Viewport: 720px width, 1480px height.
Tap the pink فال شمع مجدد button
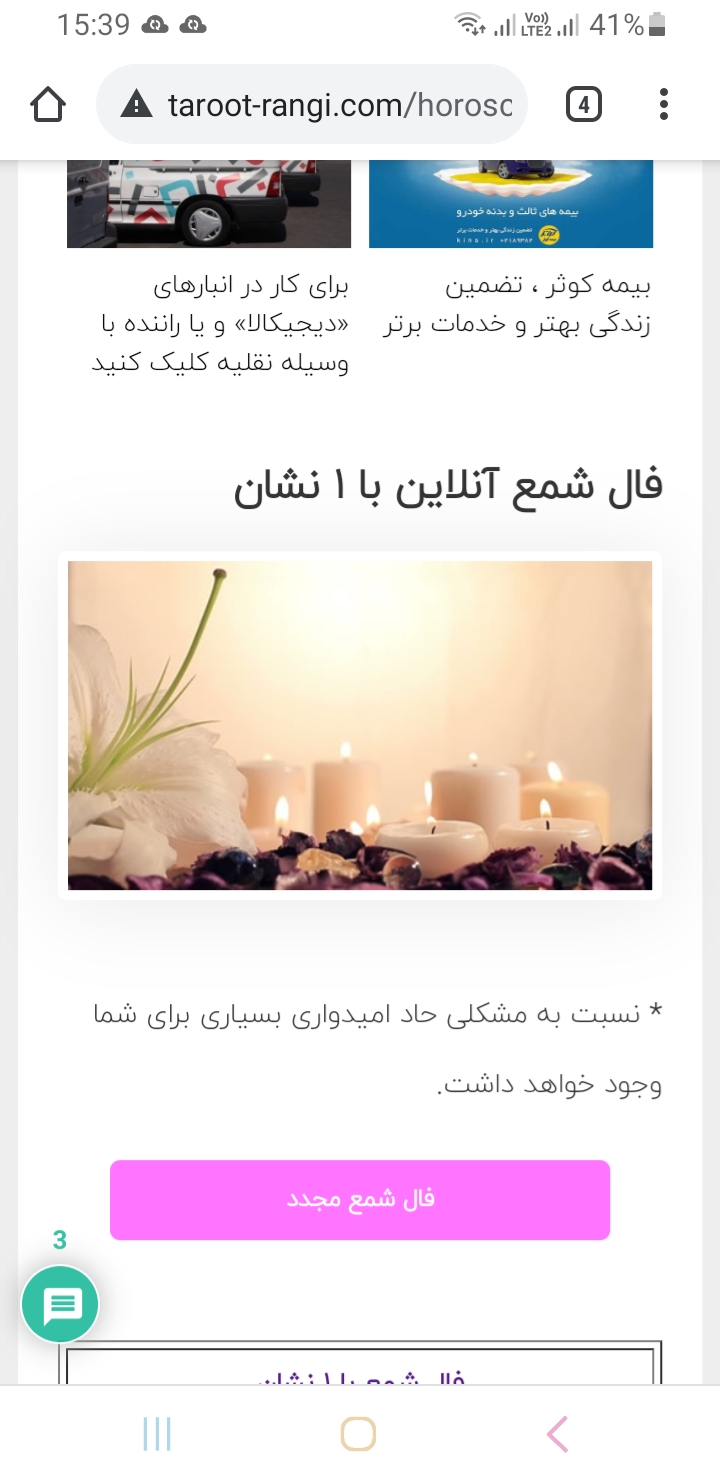coord(360,1199)
